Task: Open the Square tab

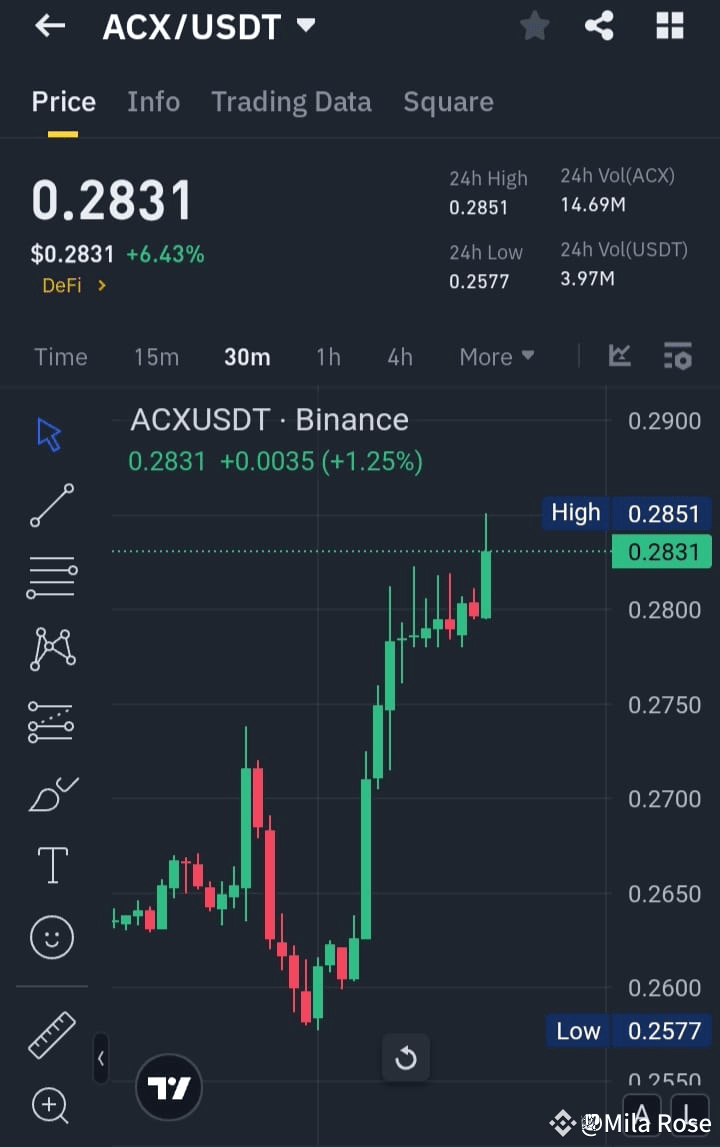Action: click(448, 101)
